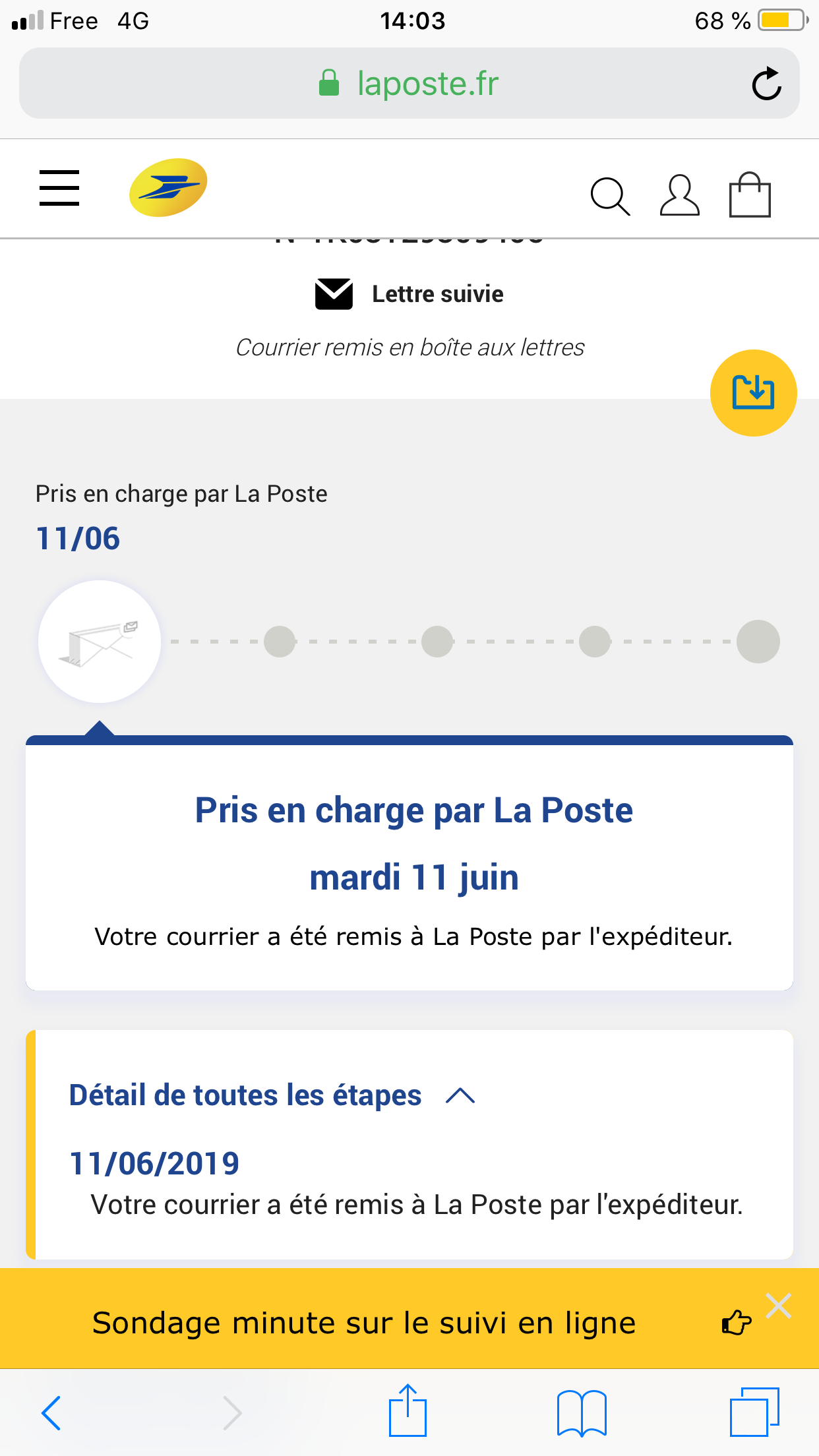Open the search magnifier icon

[x=610, y=197]
